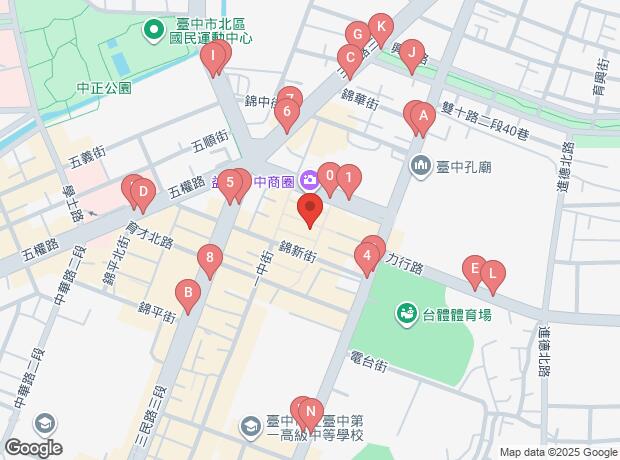Screen dimensions: 620x460
Task: Select the unlabeled red center pin
Action: 310,210
